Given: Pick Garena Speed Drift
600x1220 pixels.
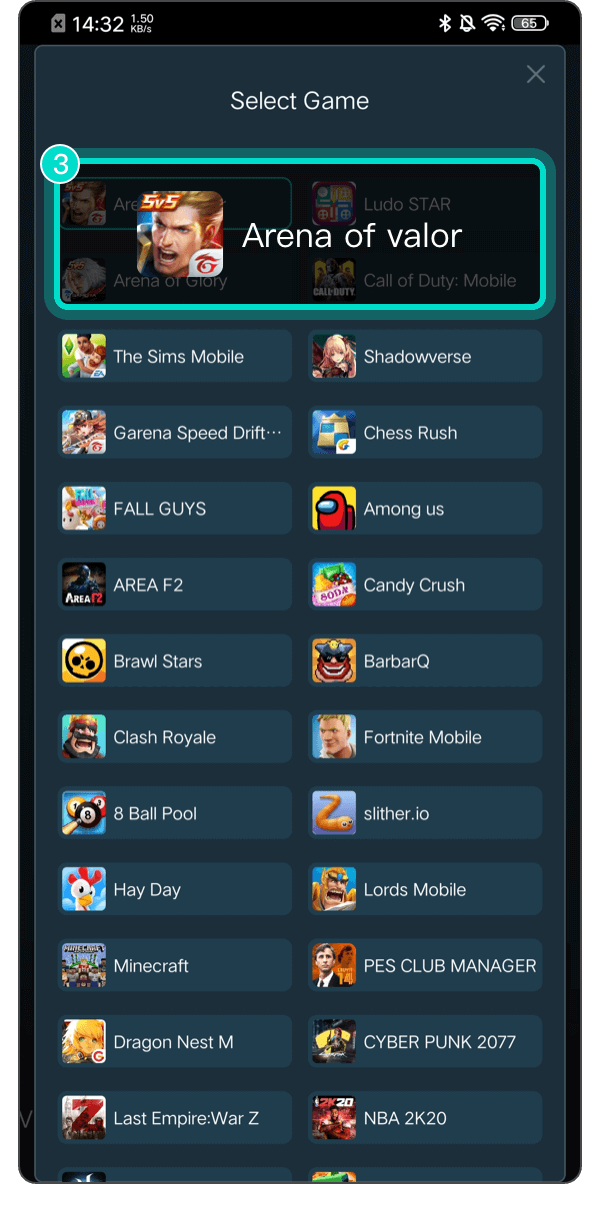Looking at the screenshot, I should pos(175,433).
